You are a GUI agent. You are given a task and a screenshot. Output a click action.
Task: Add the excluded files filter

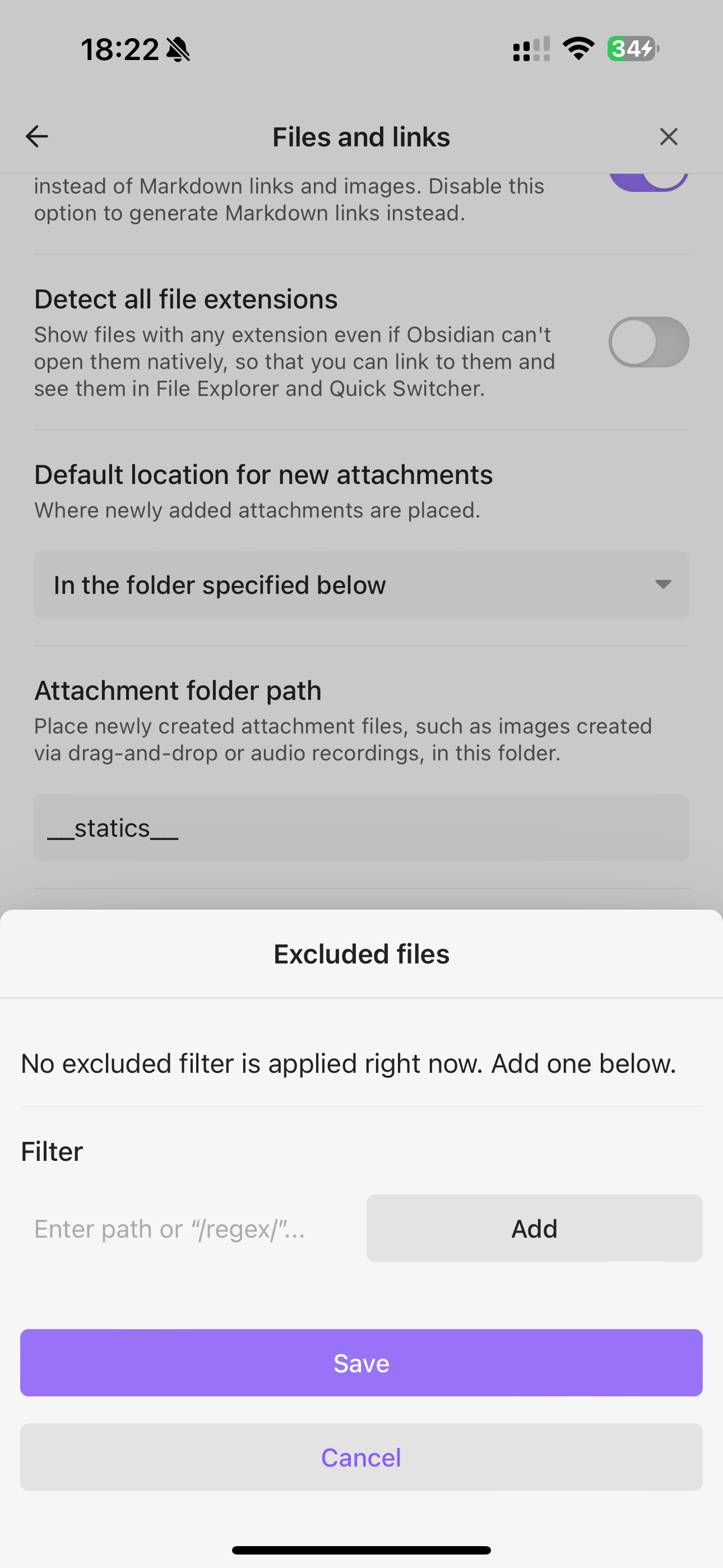(x=534, y=1228)
